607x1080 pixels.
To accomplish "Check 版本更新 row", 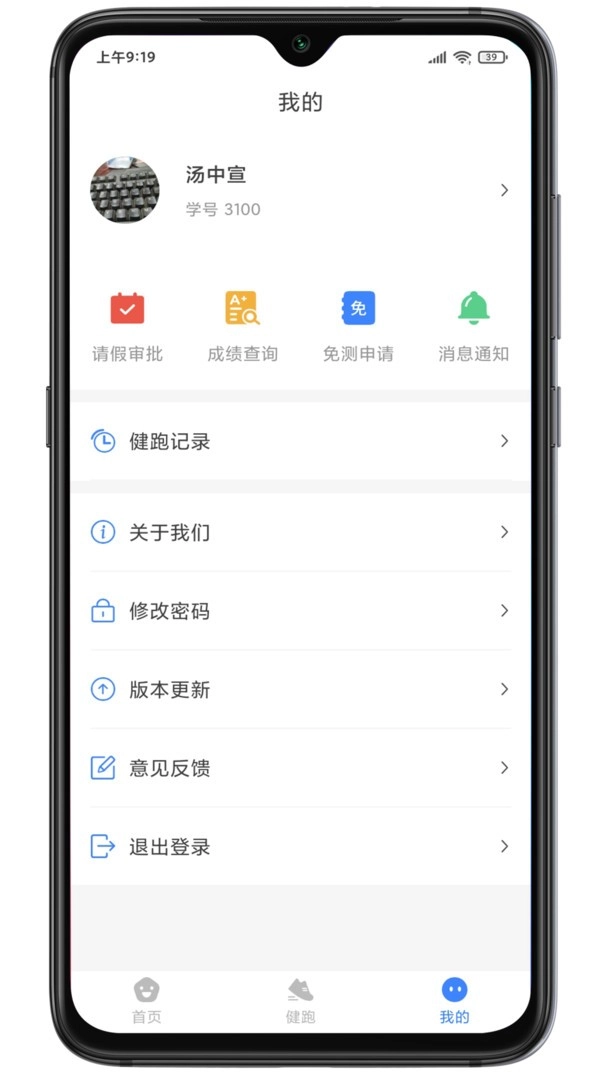I will pyautogui.click(x=300, y=689).
